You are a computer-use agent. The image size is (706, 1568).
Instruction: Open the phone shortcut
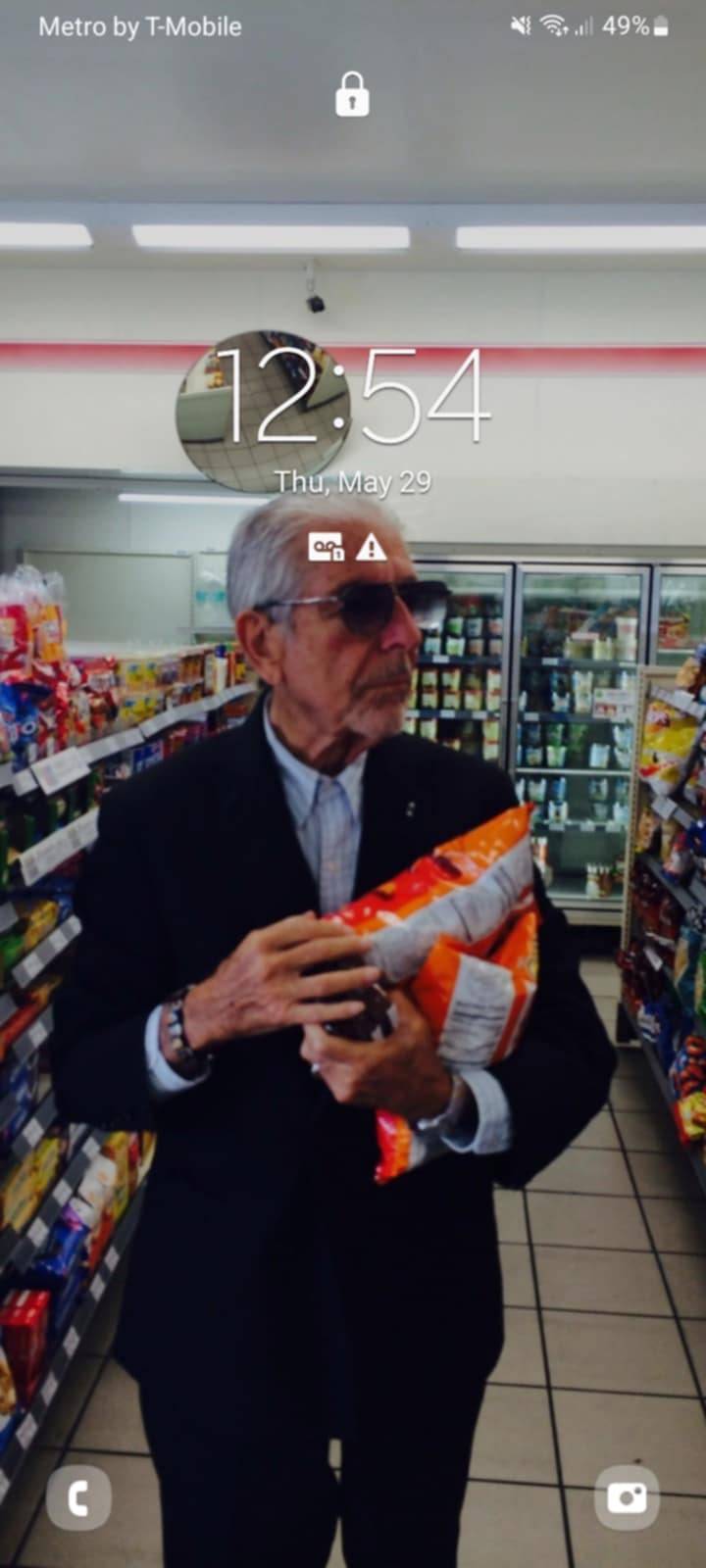[x=78, y=1496]
